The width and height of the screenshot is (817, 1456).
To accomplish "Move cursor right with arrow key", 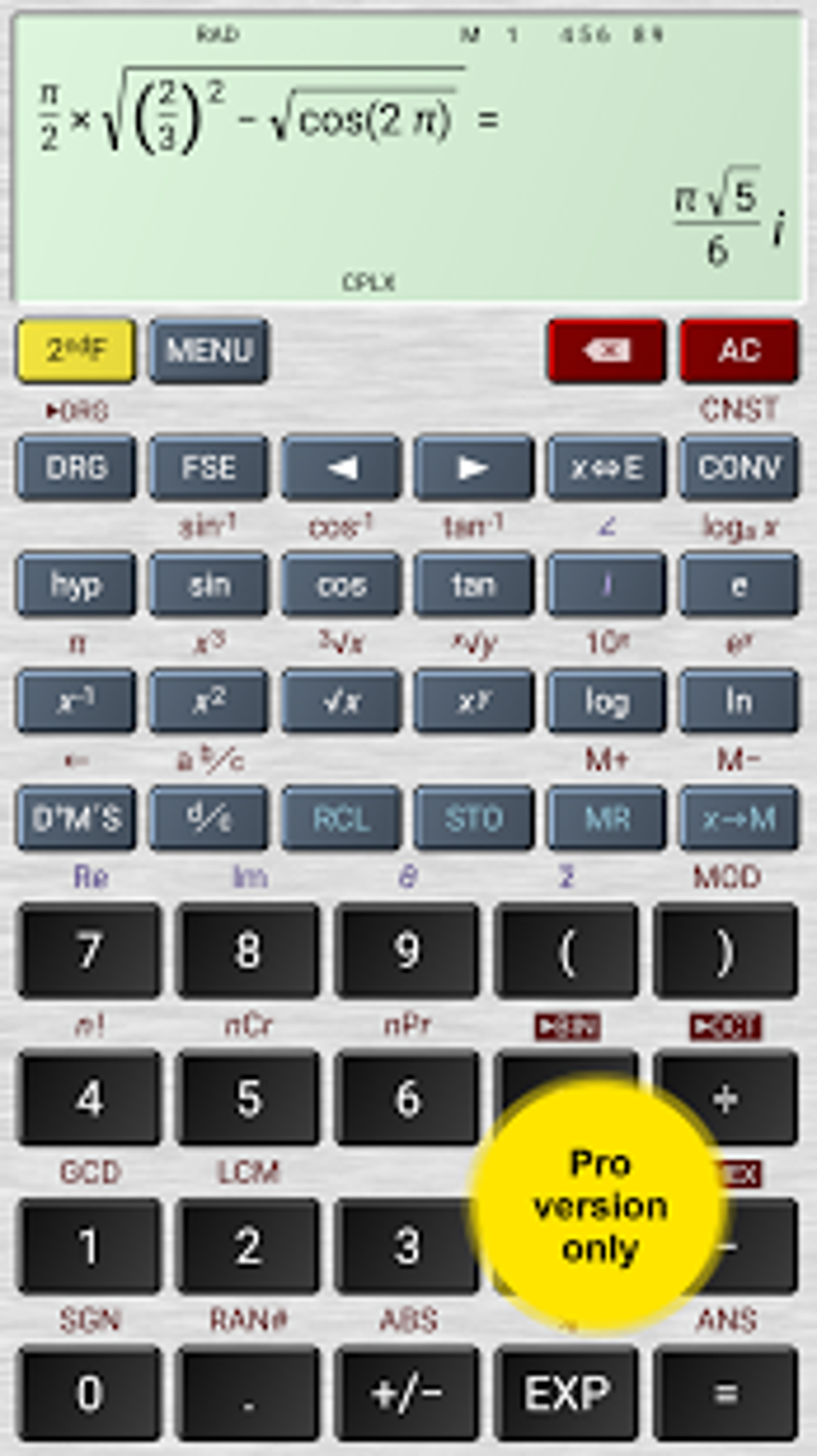I will point(473,467).
